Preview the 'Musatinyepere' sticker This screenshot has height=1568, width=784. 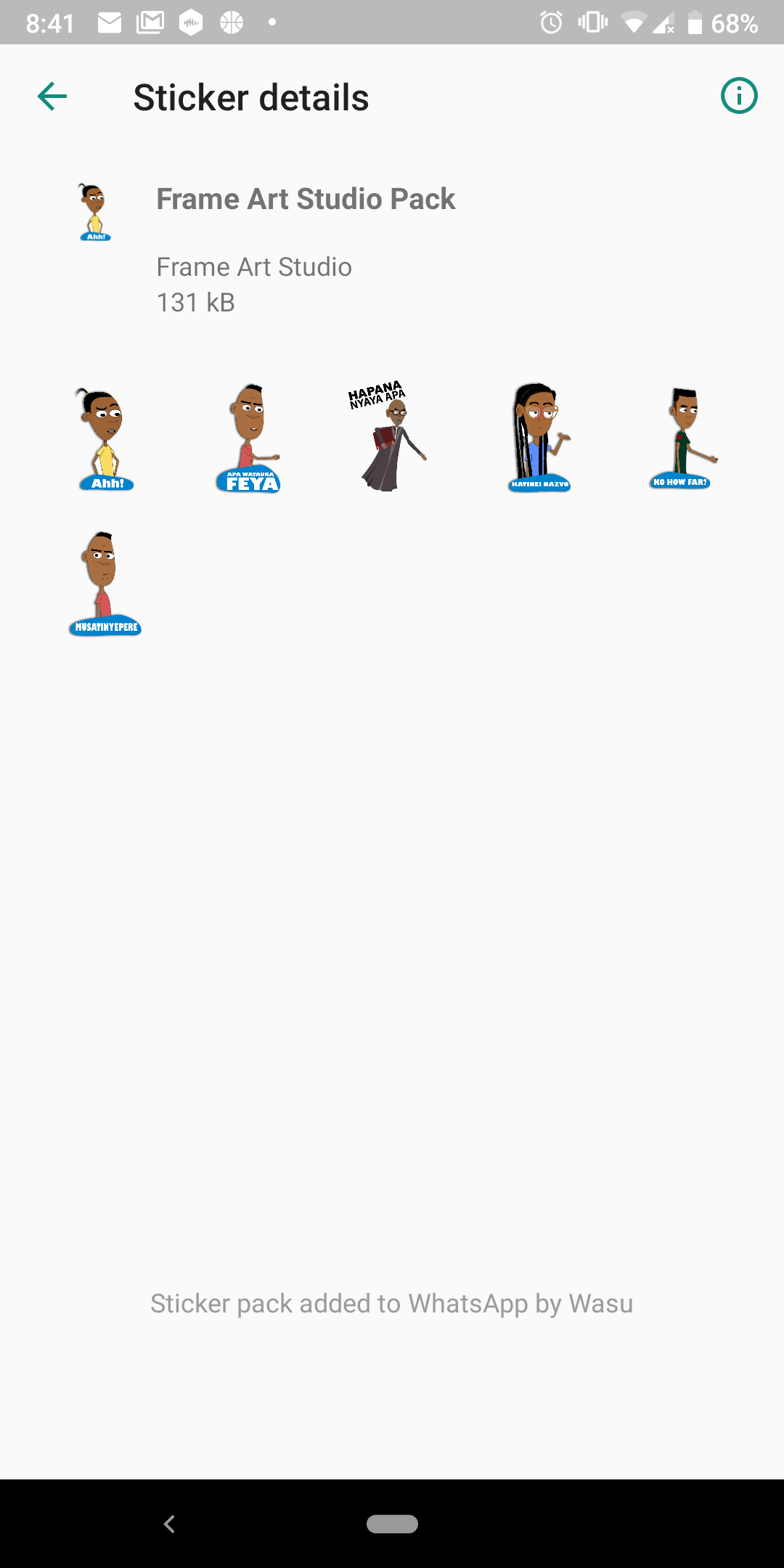(105, 584)
